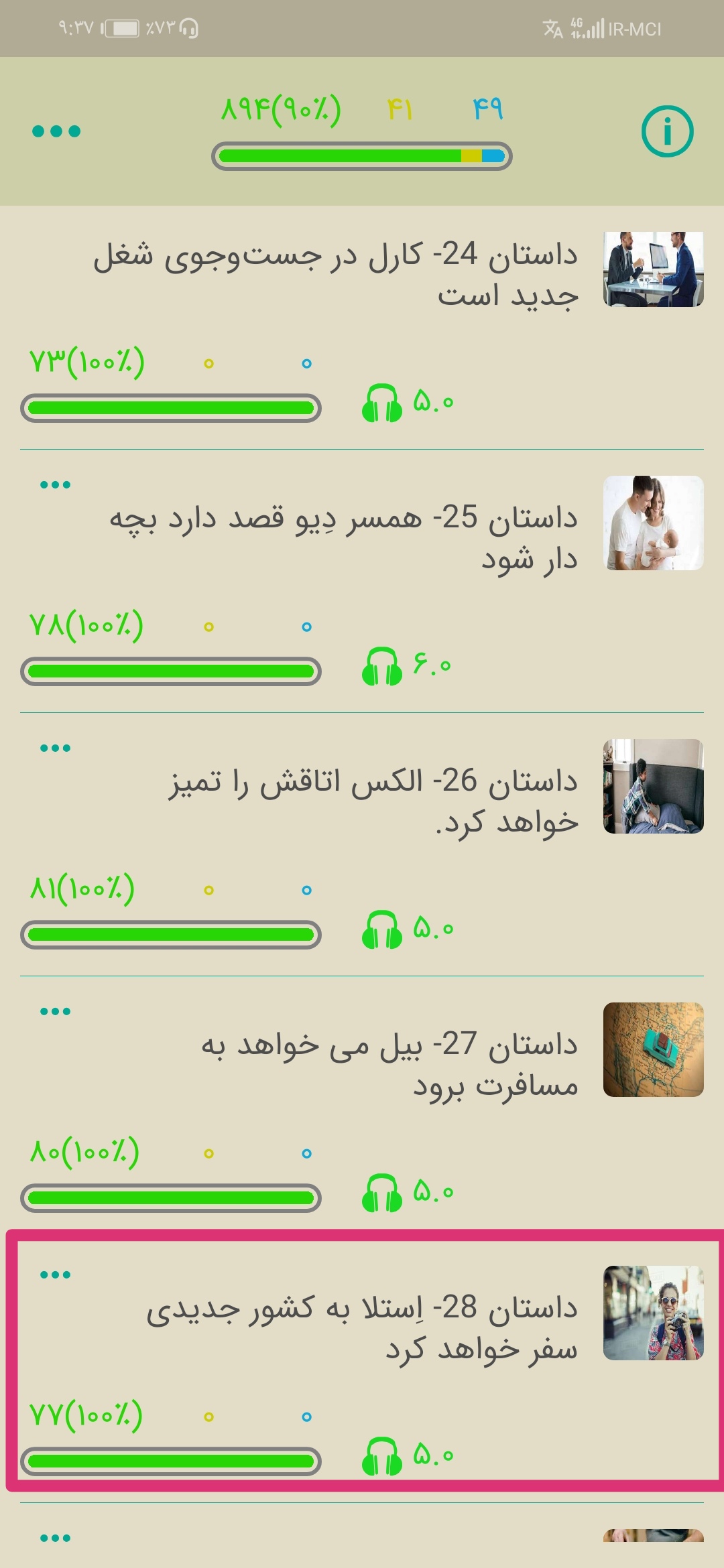Image resolution: width=724 pixels, height=1568 pixels.
Task: Open story 25 about Dave's wife
Action: point(343,537)
